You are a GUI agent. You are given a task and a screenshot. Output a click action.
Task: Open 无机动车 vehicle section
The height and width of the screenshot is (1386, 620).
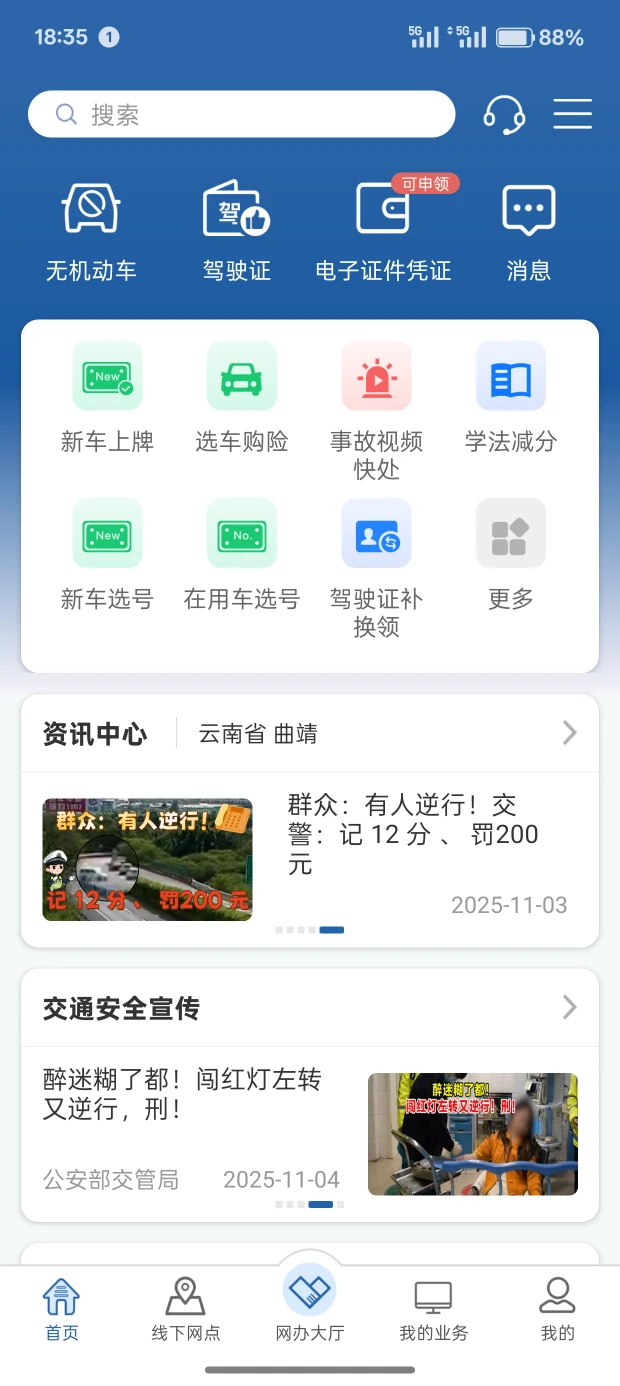[x=91, y=230]
